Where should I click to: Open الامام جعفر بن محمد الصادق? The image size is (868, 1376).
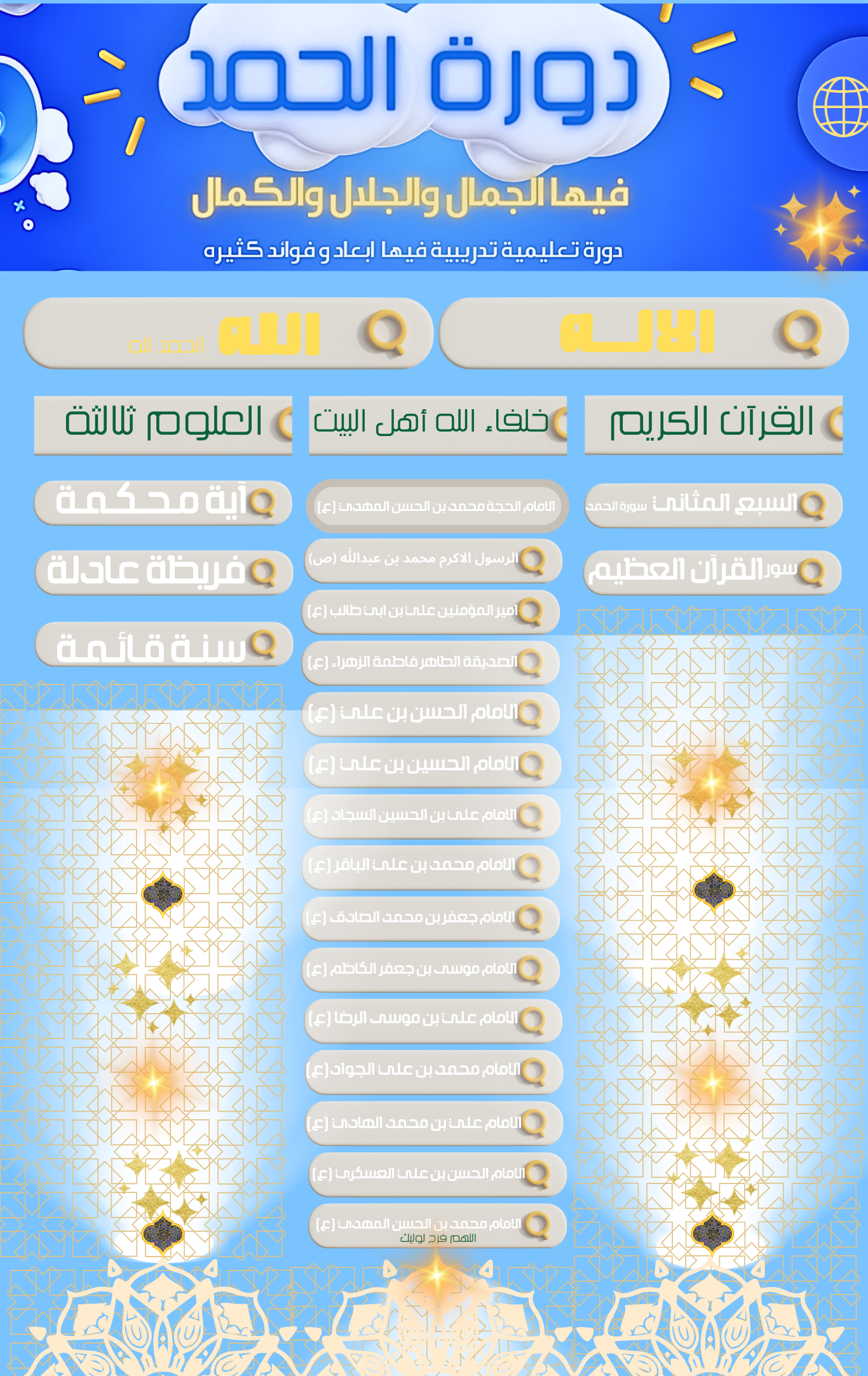tap(431, 918)
